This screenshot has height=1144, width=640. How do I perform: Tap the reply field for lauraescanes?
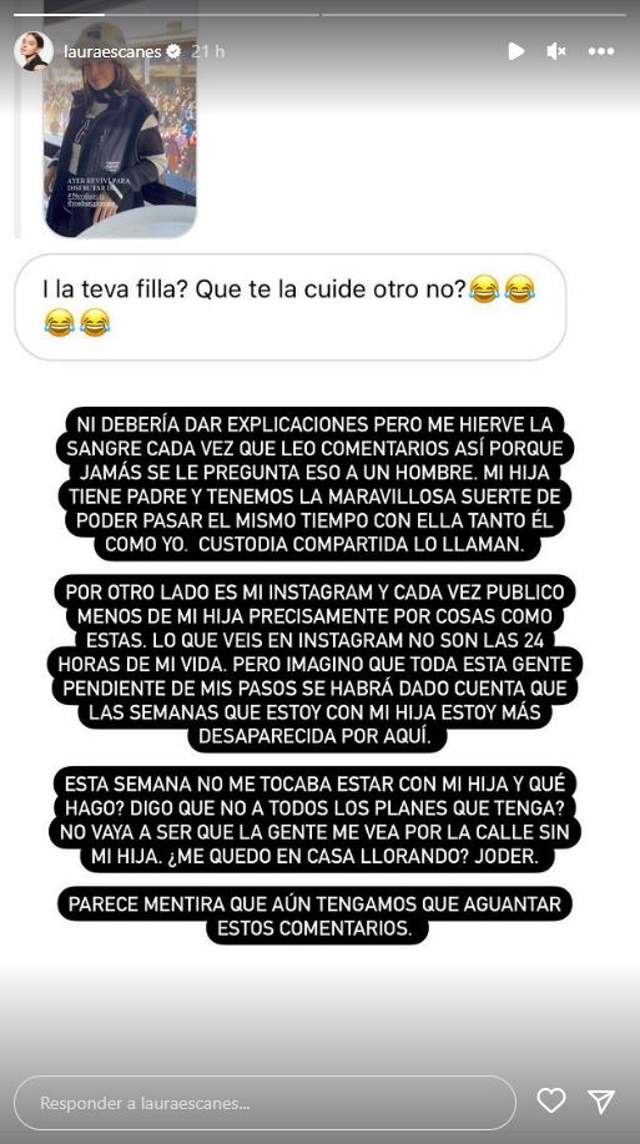coord(265,1102)
